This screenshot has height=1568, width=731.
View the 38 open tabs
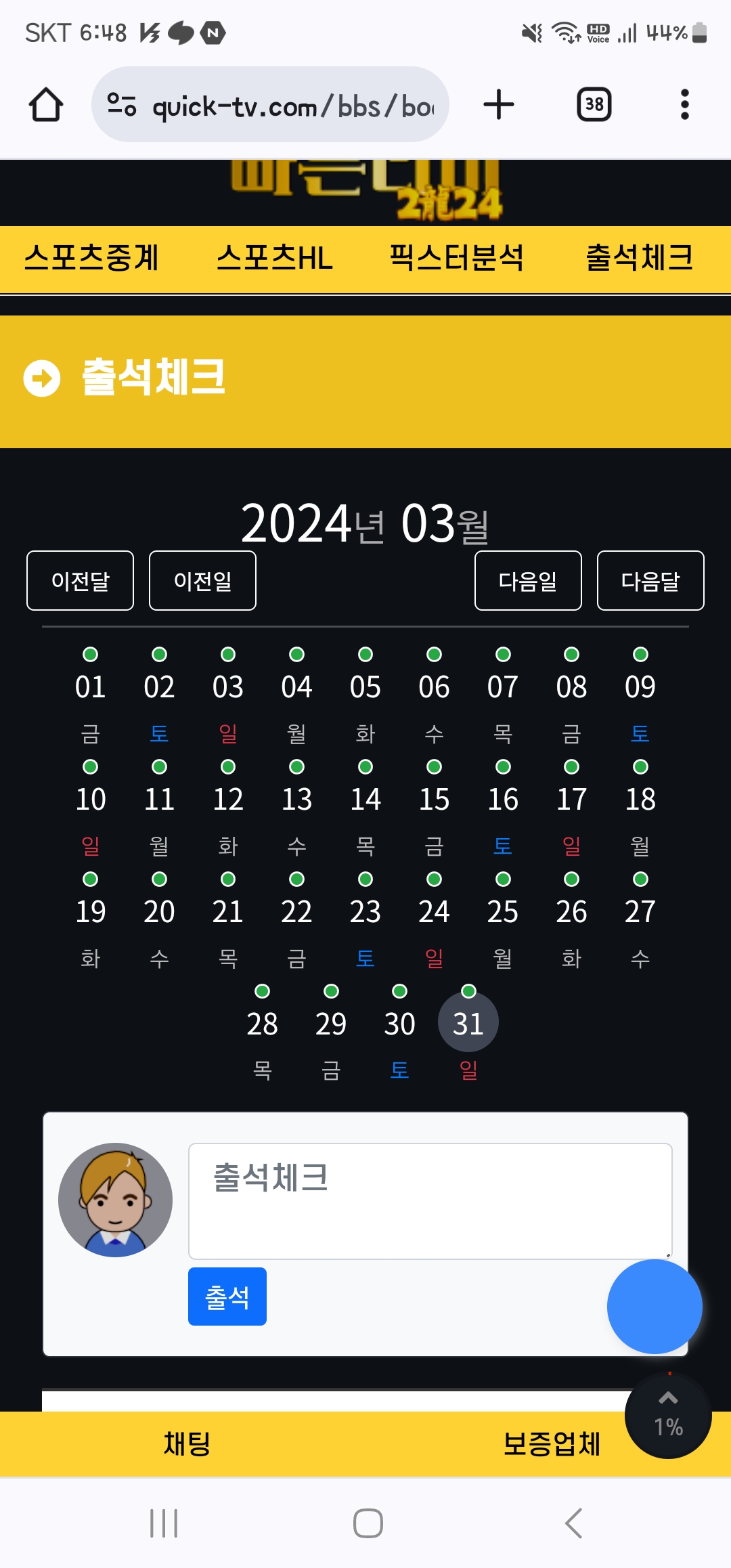[594, 104]
